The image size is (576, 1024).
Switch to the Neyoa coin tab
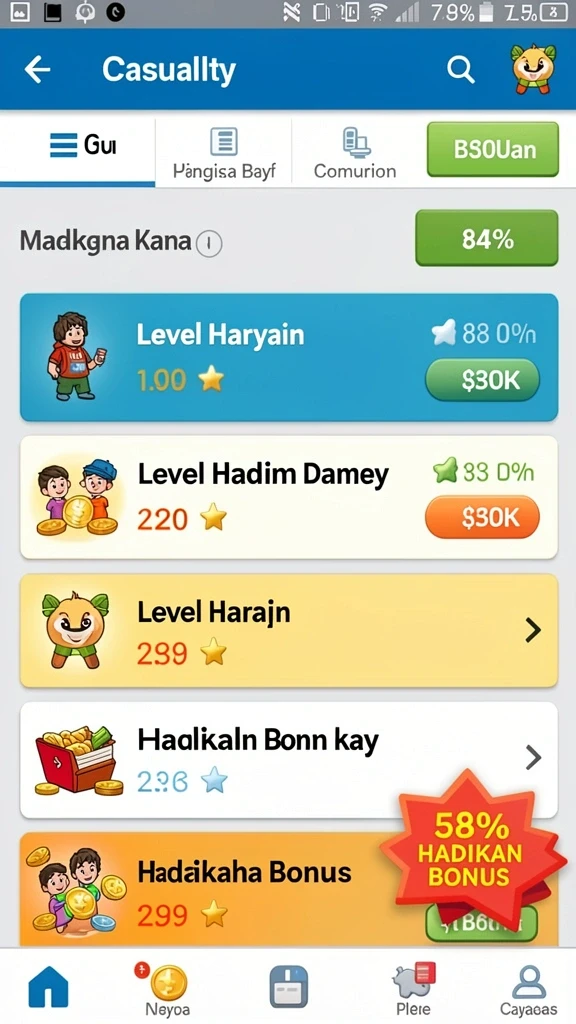pos(168,990)
